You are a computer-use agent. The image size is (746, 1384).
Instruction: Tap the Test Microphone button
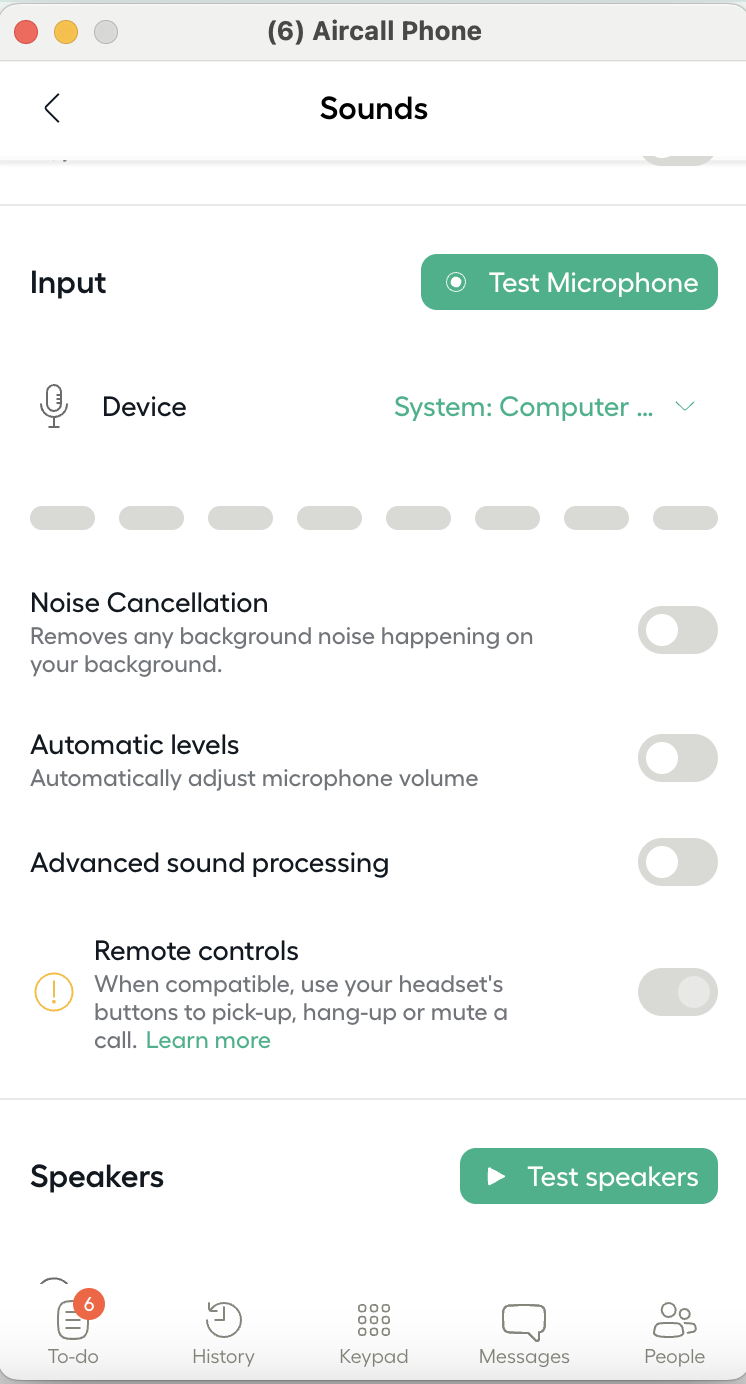pyautogui.click(x=569, y=282)
